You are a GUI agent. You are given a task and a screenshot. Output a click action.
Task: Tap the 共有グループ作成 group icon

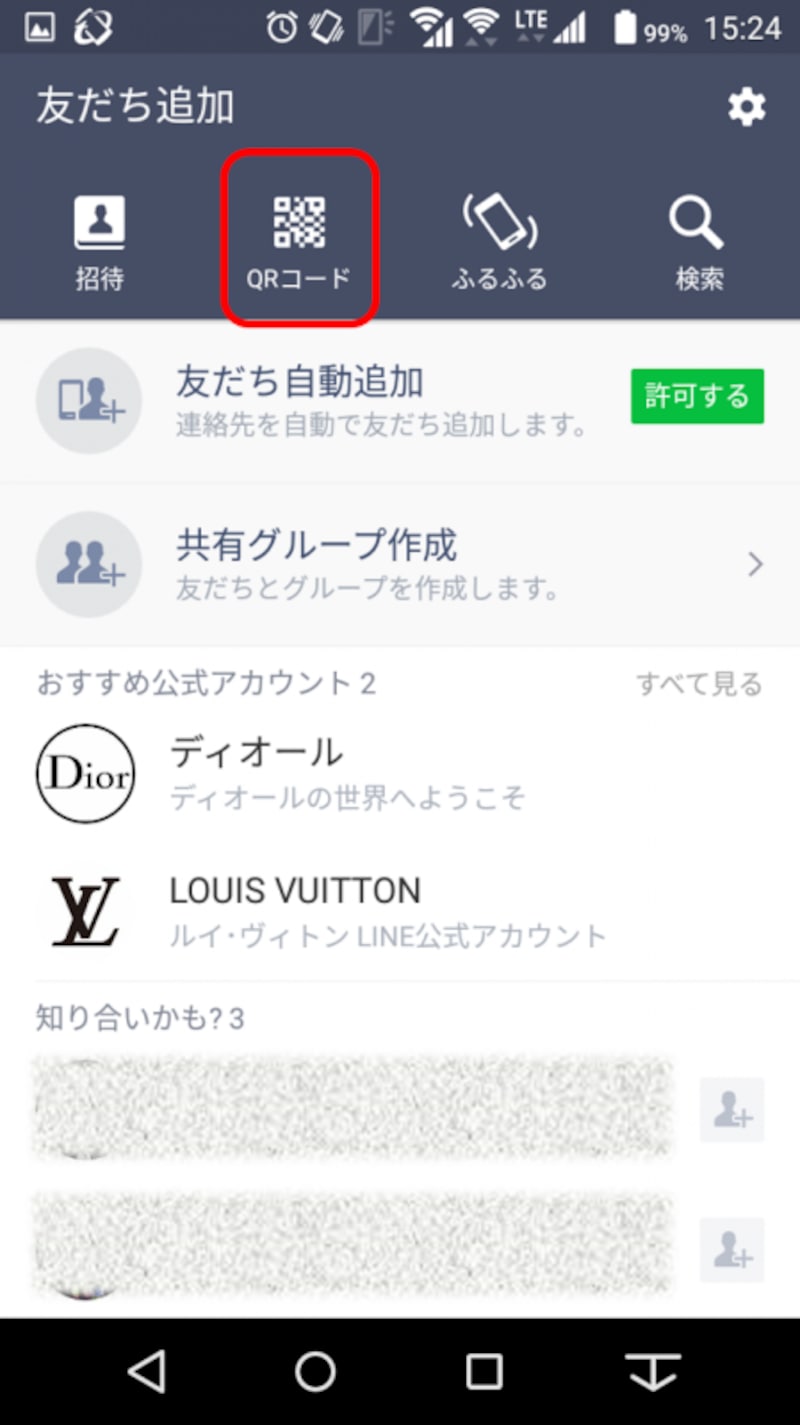pyautogui.click(x=88, y=563)
